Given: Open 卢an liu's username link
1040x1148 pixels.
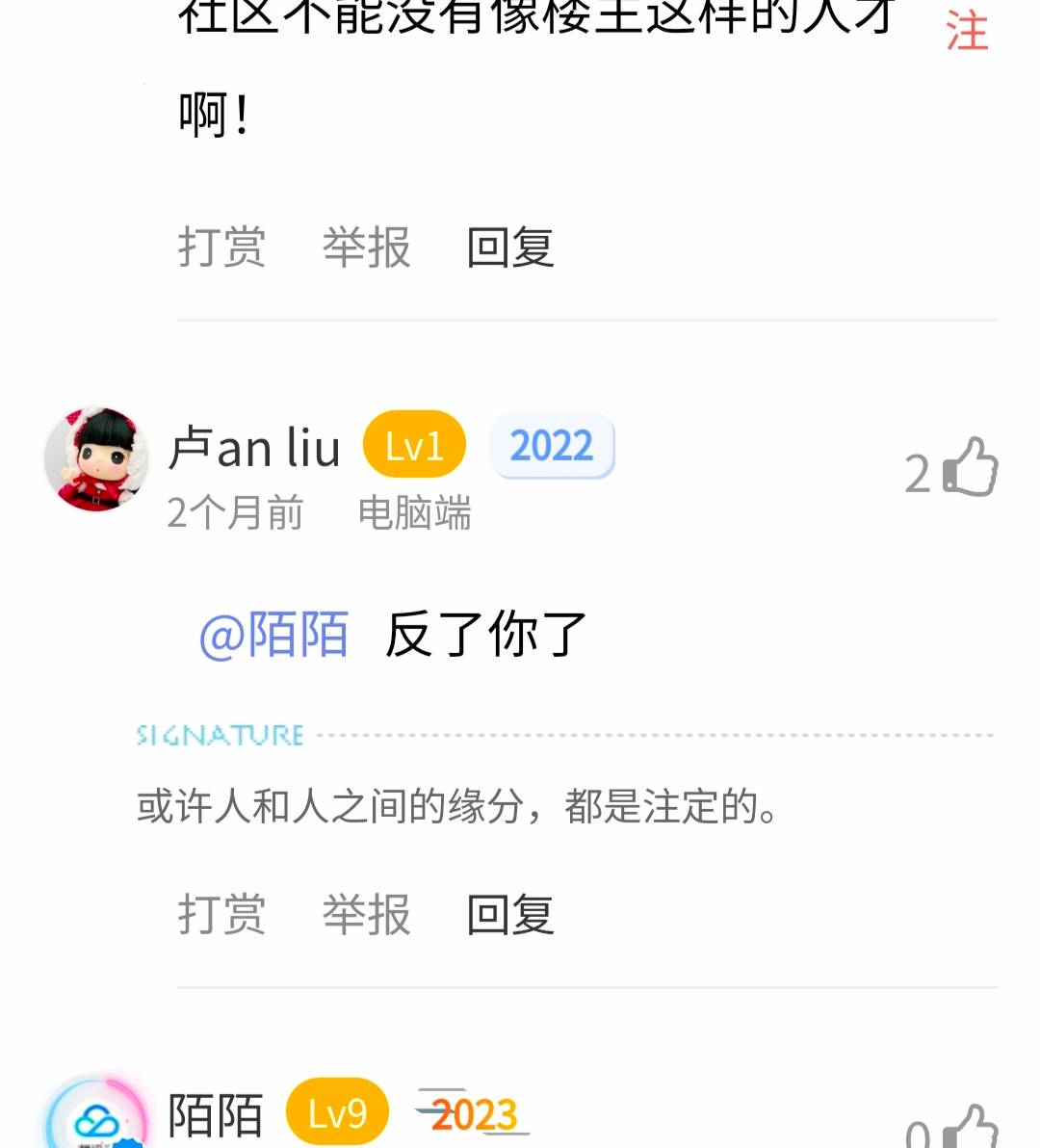Looking at the screenshot, I should pyautogui.click(x=255, y=448).
